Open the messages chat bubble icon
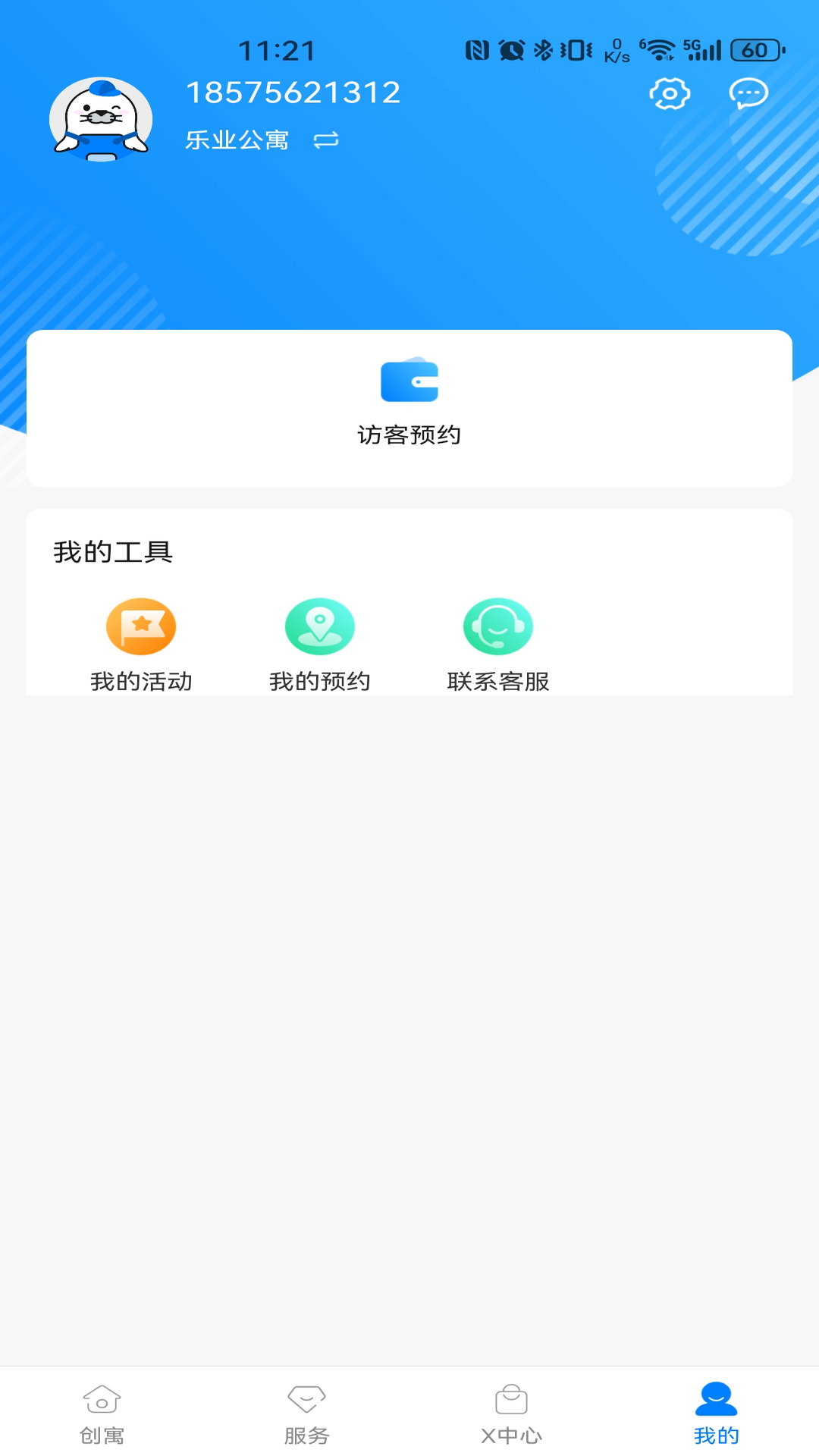 click(748, 94)
